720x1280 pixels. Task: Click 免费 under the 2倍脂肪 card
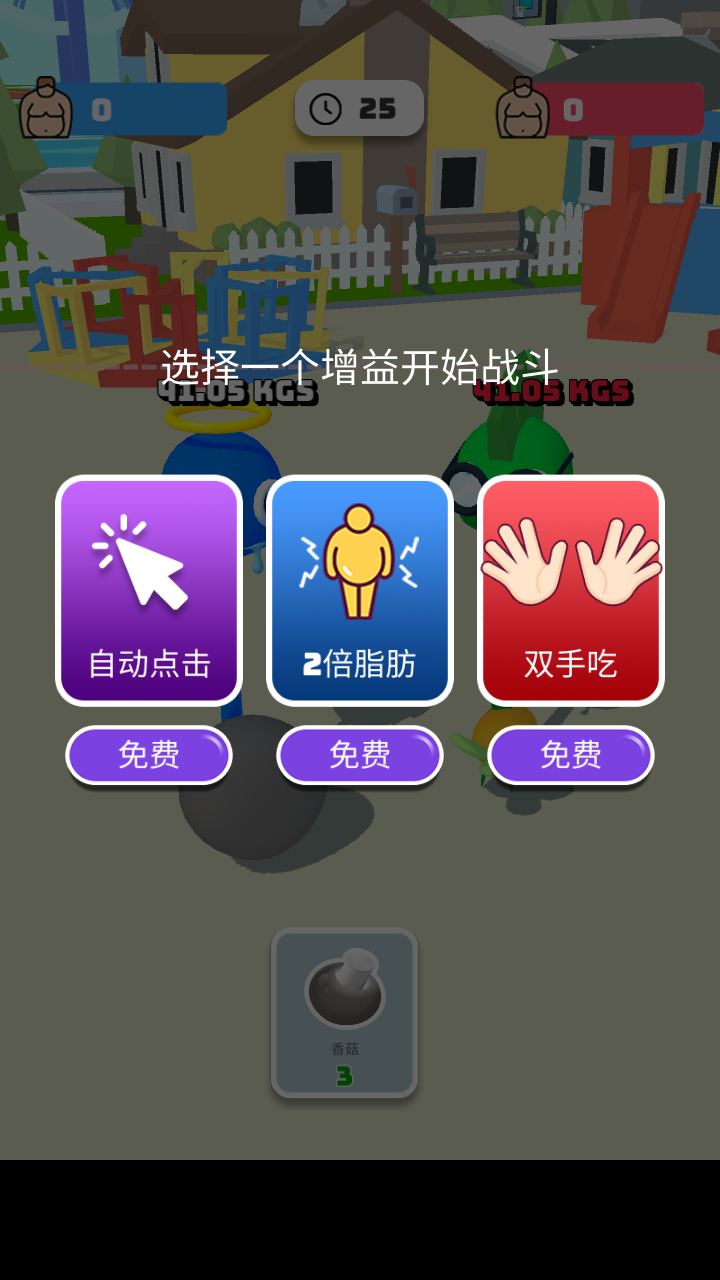[x=359, y=755]
